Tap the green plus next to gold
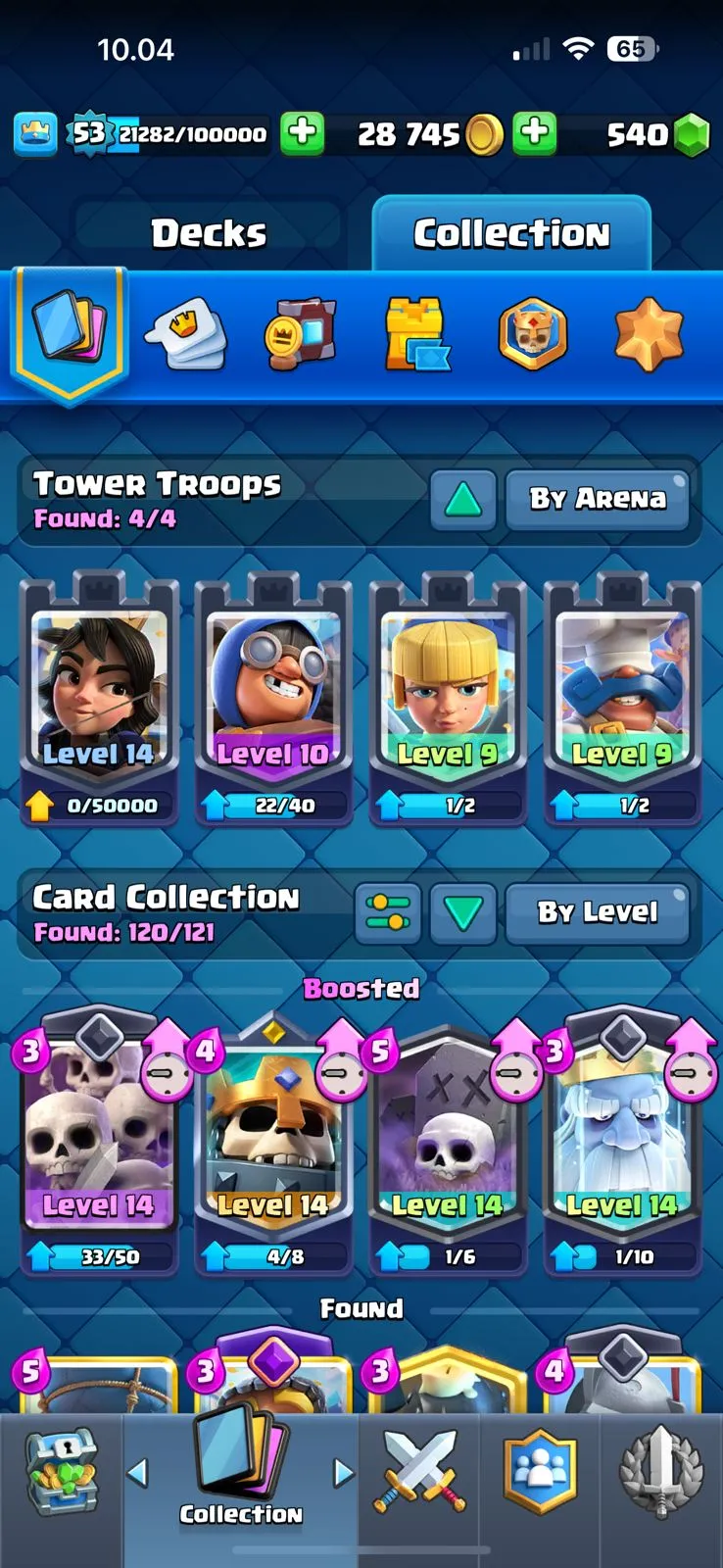 535,133
